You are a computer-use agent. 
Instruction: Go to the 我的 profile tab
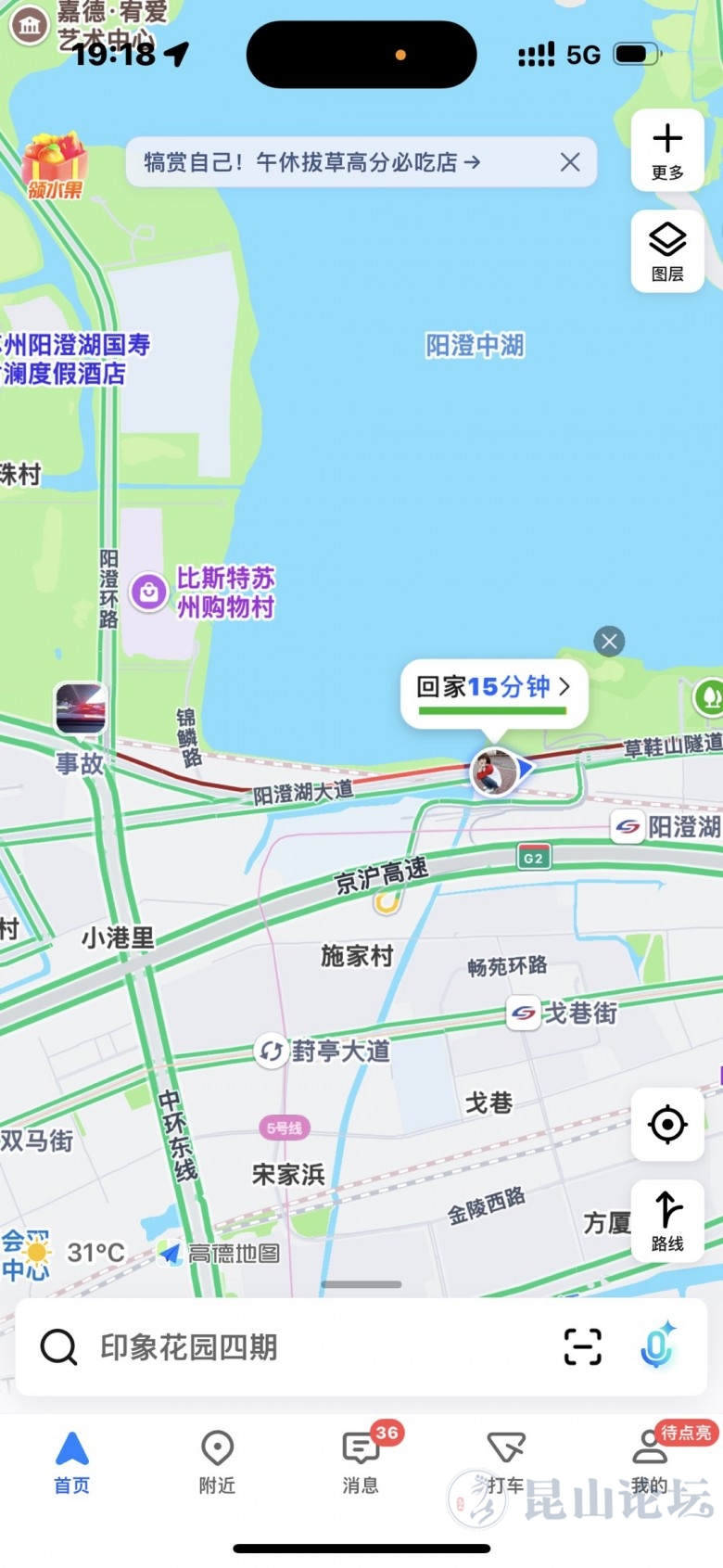pos(649,1460)
